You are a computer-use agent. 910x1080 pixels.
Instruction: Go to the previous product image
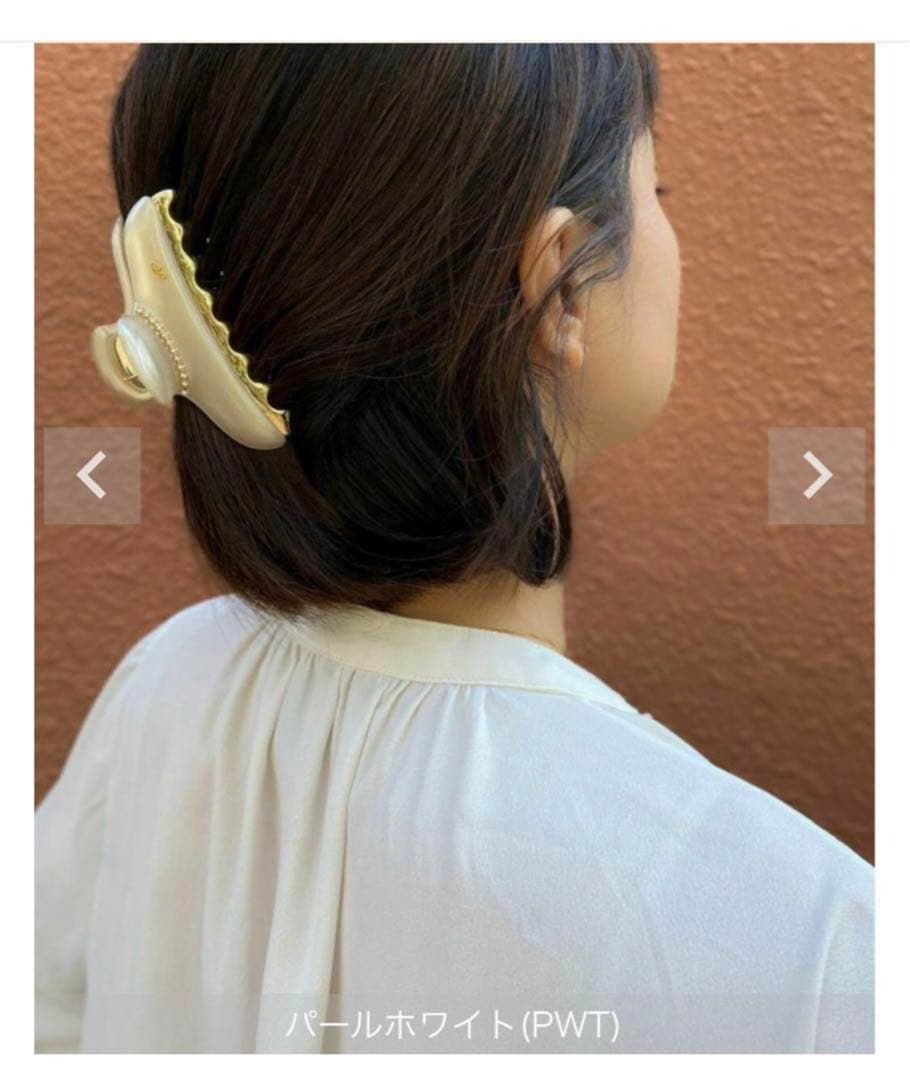tap(92, 476)
